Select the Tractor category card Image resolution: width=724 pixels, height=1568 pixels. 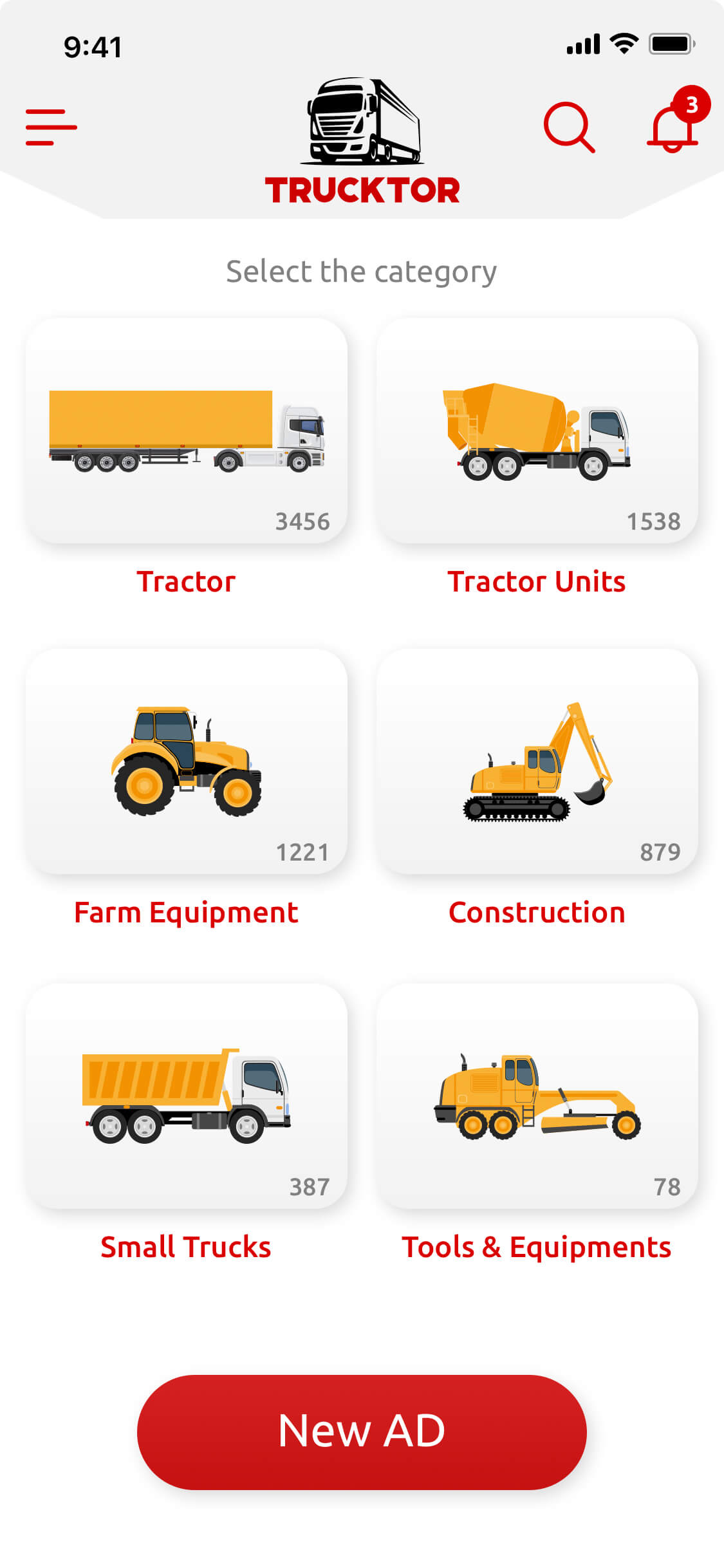click(187, 431)
